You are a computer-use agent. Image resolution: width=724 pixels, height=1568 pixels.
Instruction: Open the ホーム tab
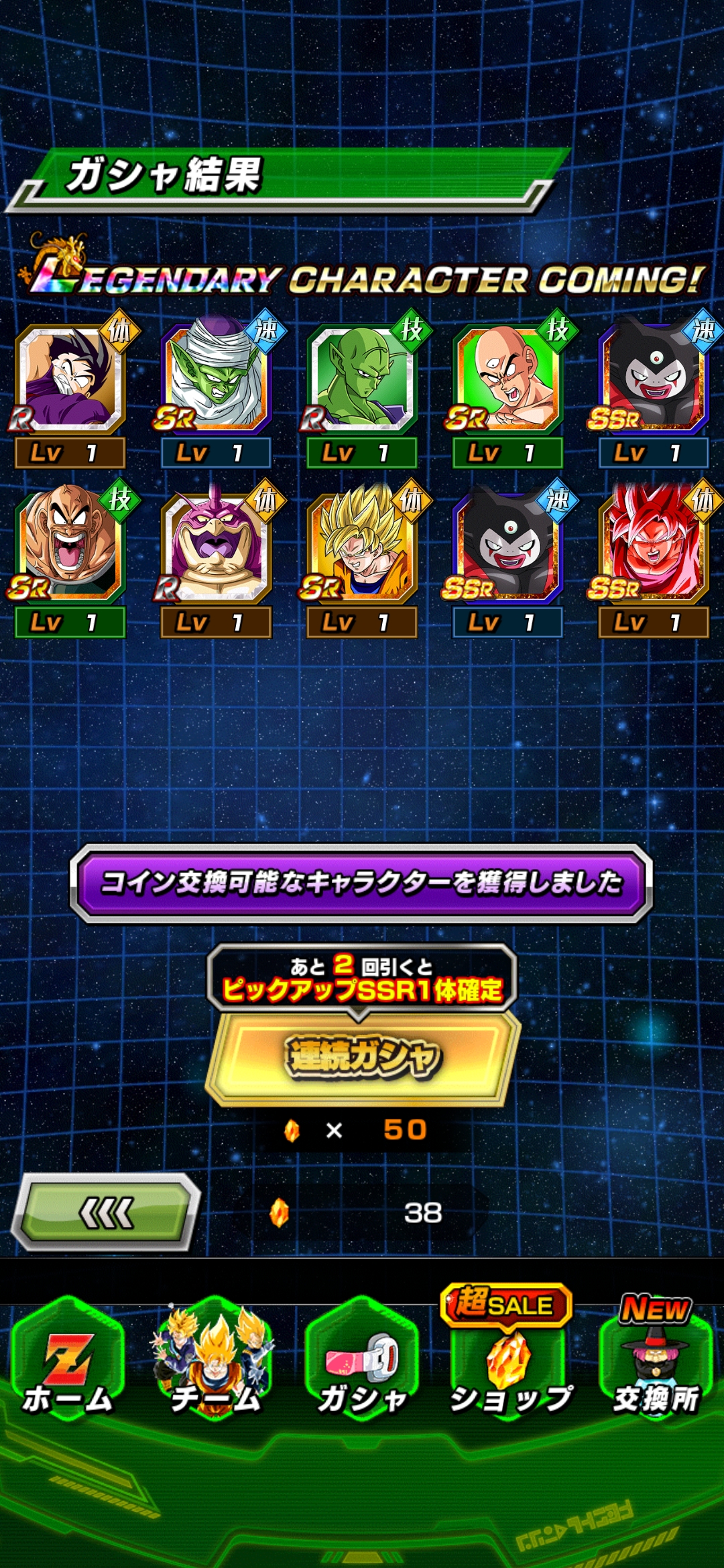click(67, 1360)
